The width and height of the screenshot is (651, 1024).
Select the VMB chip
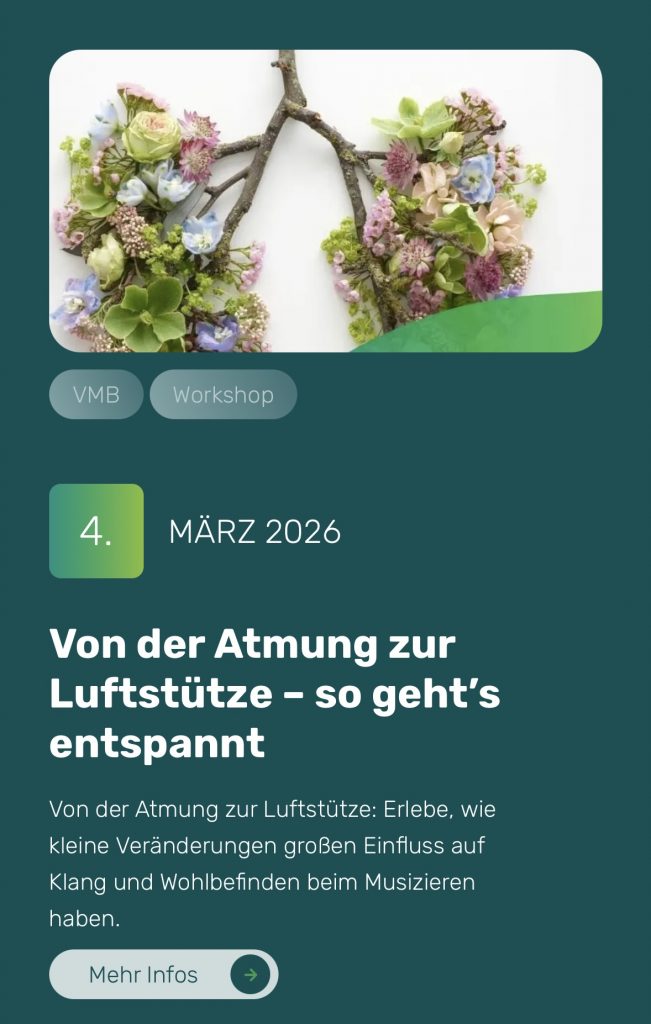point(96,394)
